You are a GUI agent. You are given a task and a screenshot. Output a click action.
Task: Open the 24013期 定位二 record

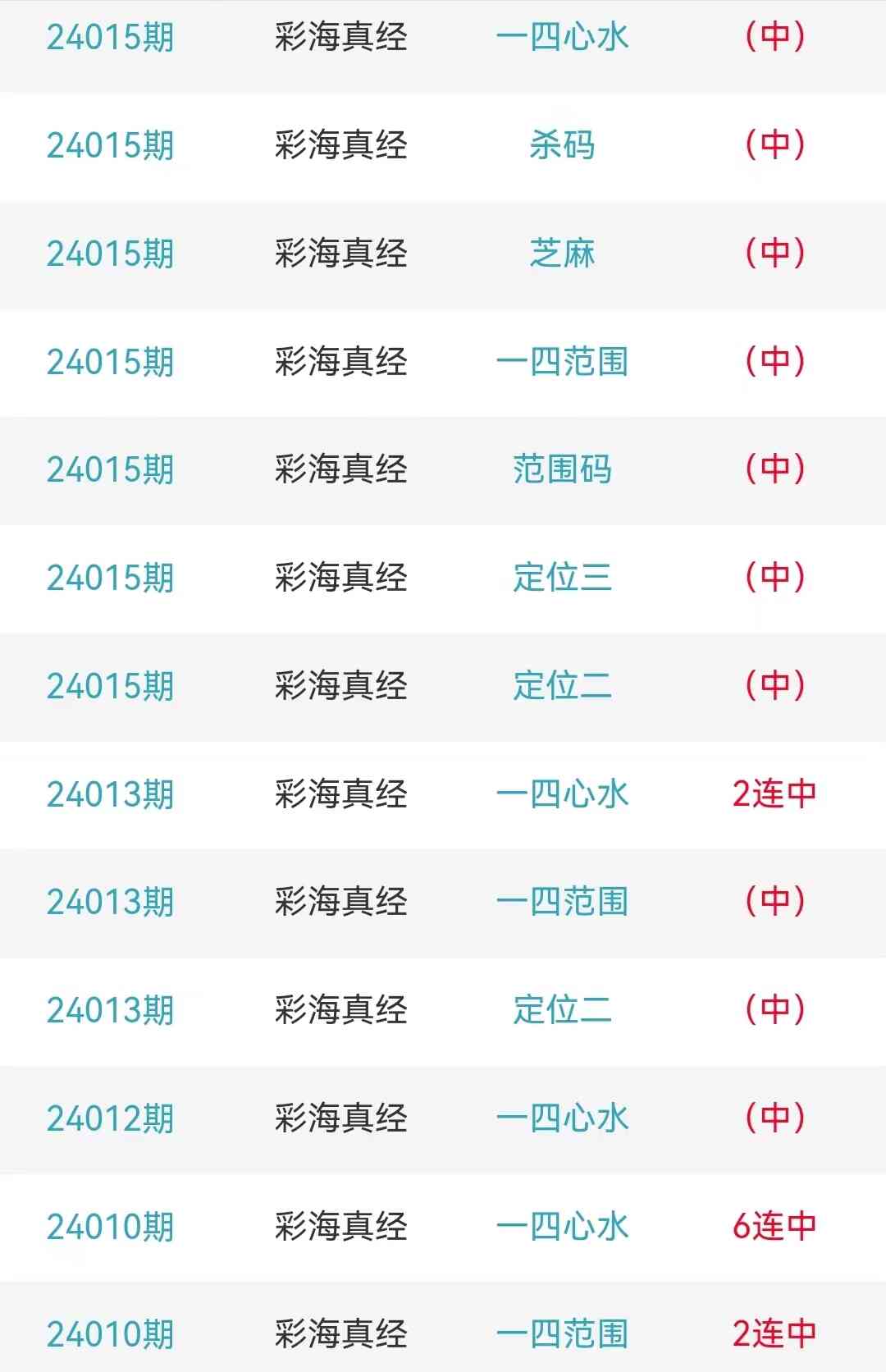pyautogui.click(x=562, y=1010)
